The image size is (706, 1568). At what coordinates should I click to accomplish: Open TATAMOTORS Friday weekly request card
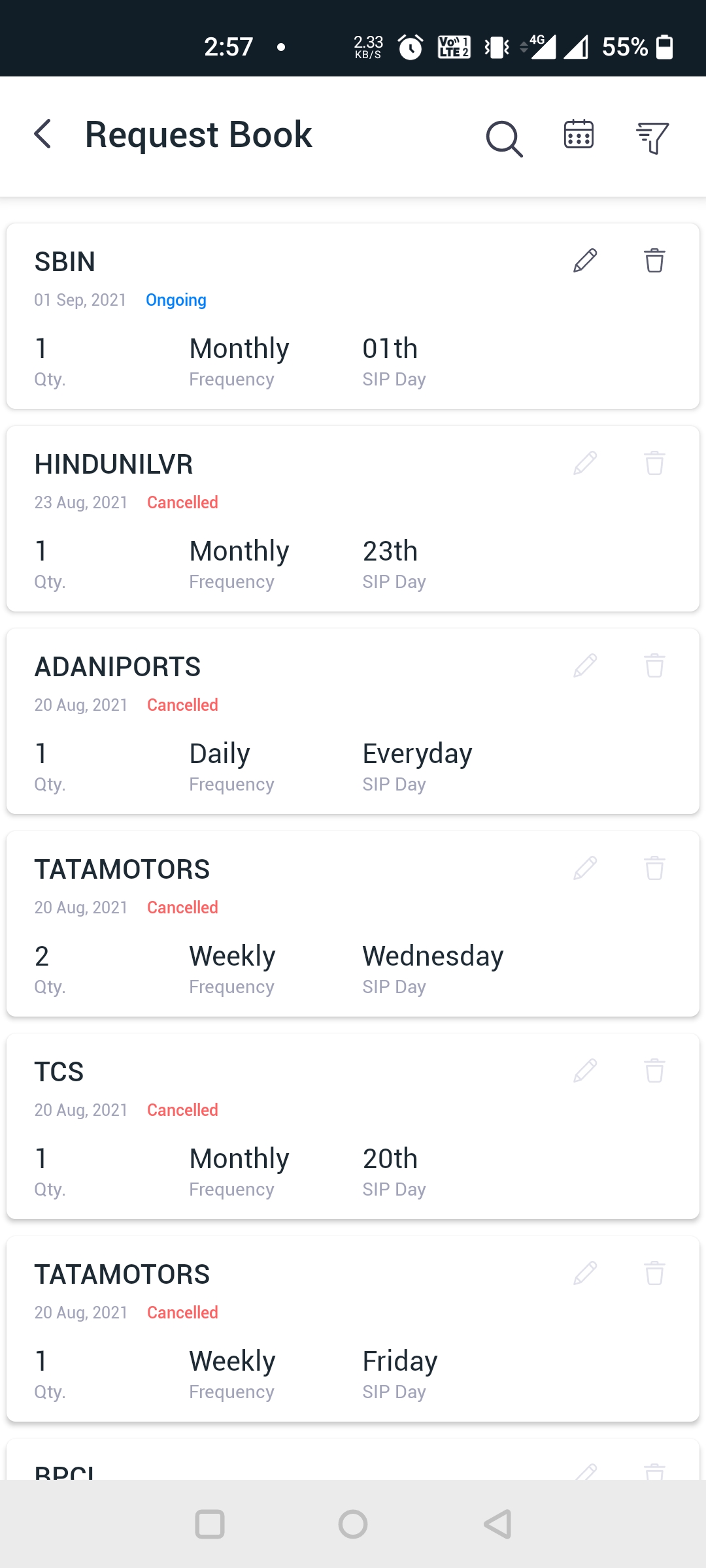coord(353,1330)
